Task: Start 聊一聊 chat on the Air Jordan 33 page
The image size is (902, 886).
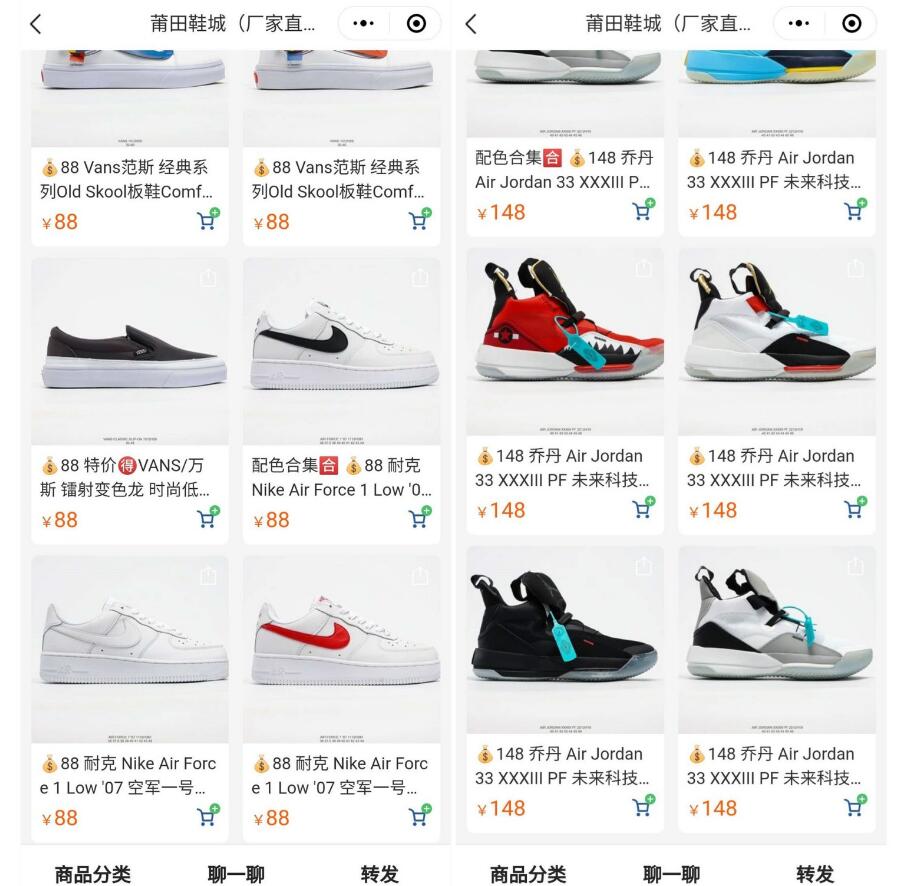Action: (x=671, y=874)
